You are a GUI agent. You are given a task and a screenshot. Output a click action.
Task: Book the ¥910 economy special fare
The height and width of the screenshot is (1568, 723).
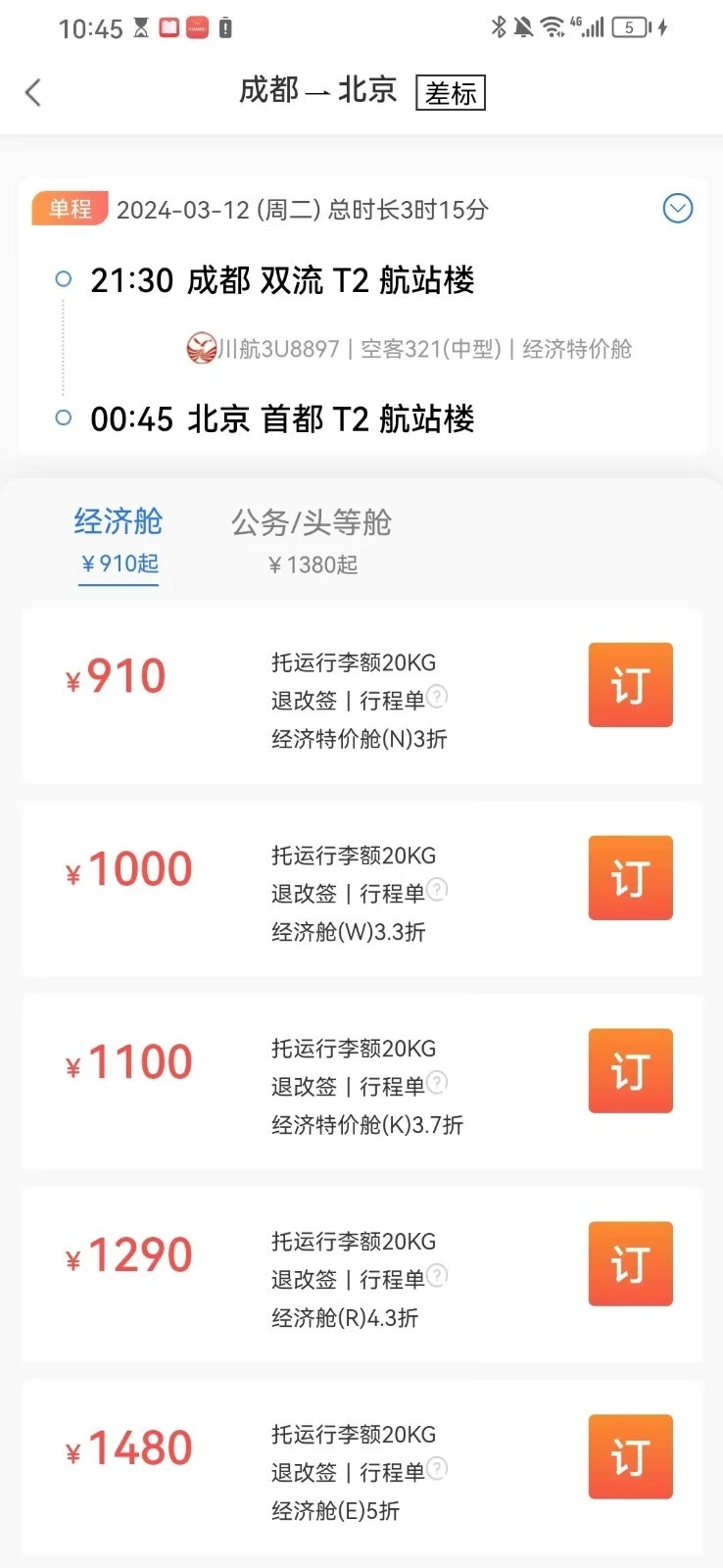point(630,685)
